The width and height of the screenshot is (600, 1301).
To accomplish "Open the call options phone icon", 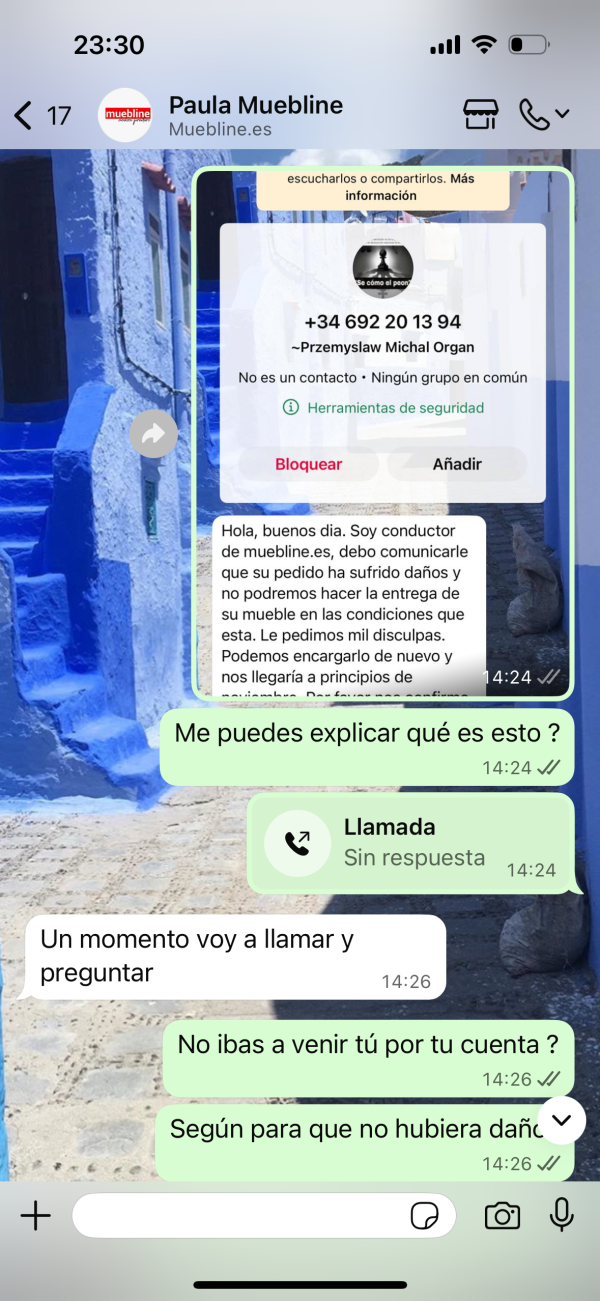I will pyautogui.click(x=543, y=114).
